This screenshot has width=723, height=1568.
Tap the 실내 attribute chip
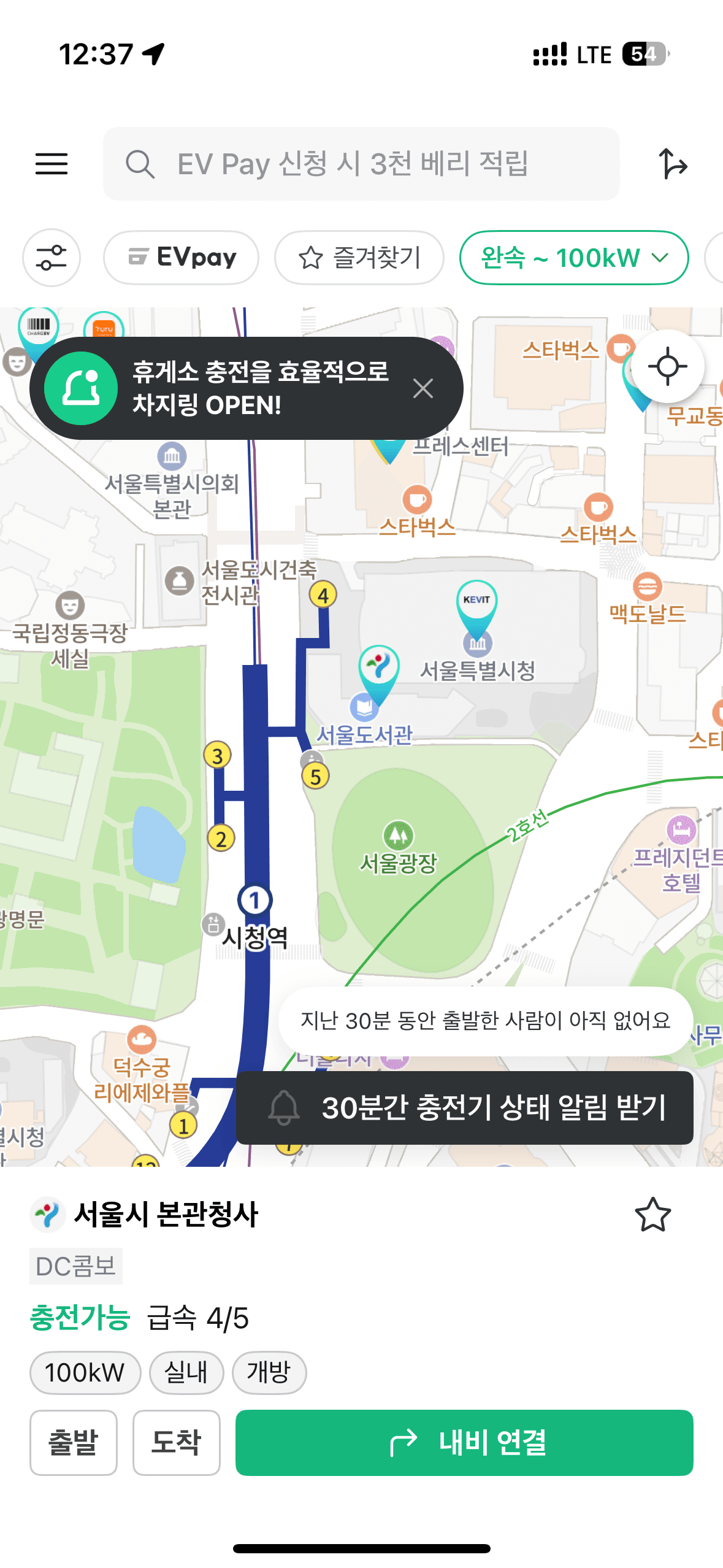tap(187, 1372)
